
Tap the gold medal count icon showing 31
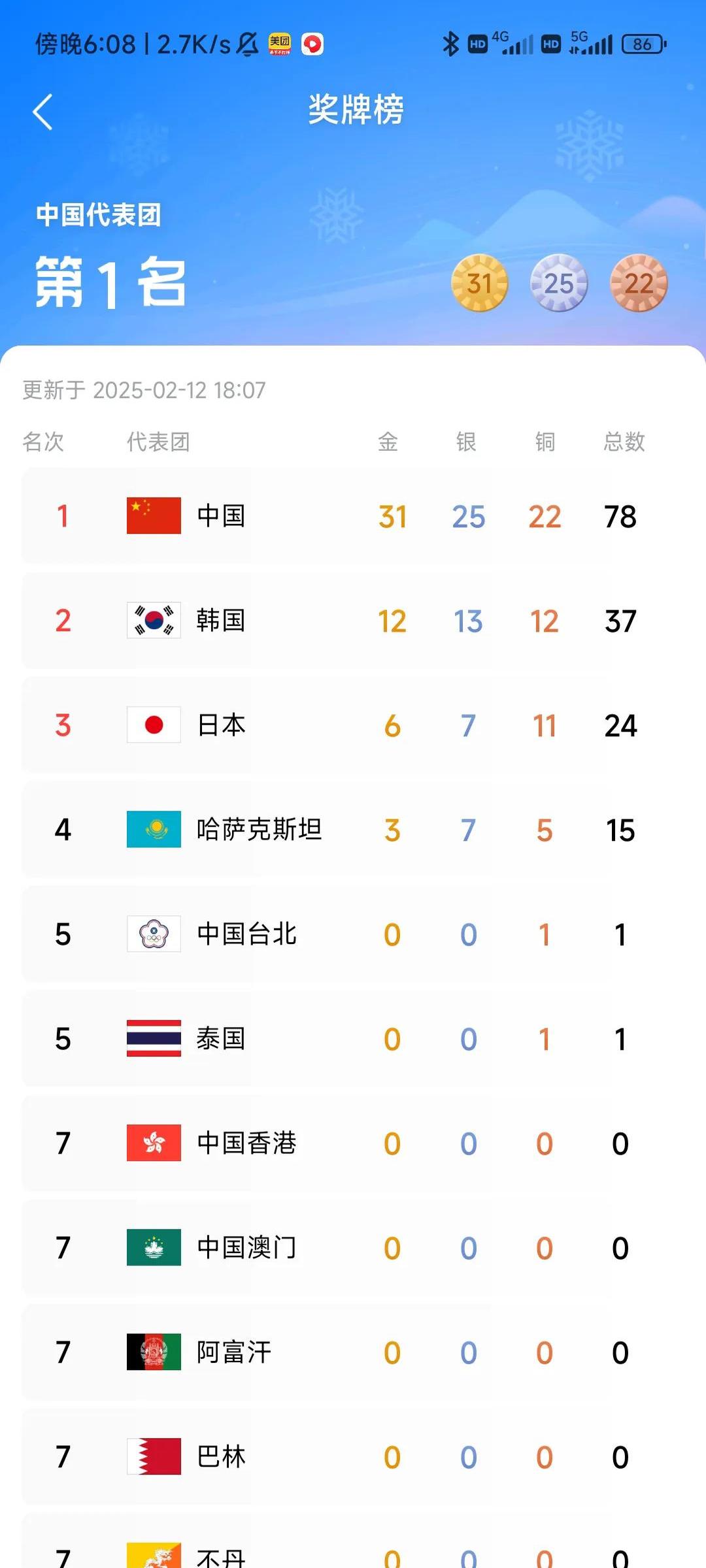tap(482, 284)
